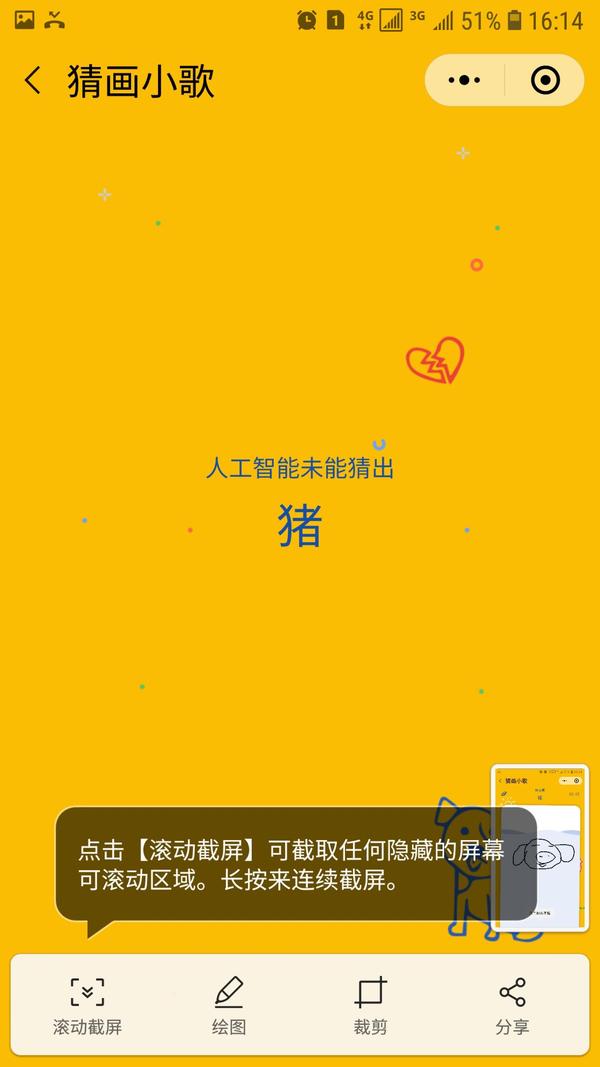The image size is (600, 1067).
Task: Go back from 猜画小歌
Action: click(x=33, y=81)
